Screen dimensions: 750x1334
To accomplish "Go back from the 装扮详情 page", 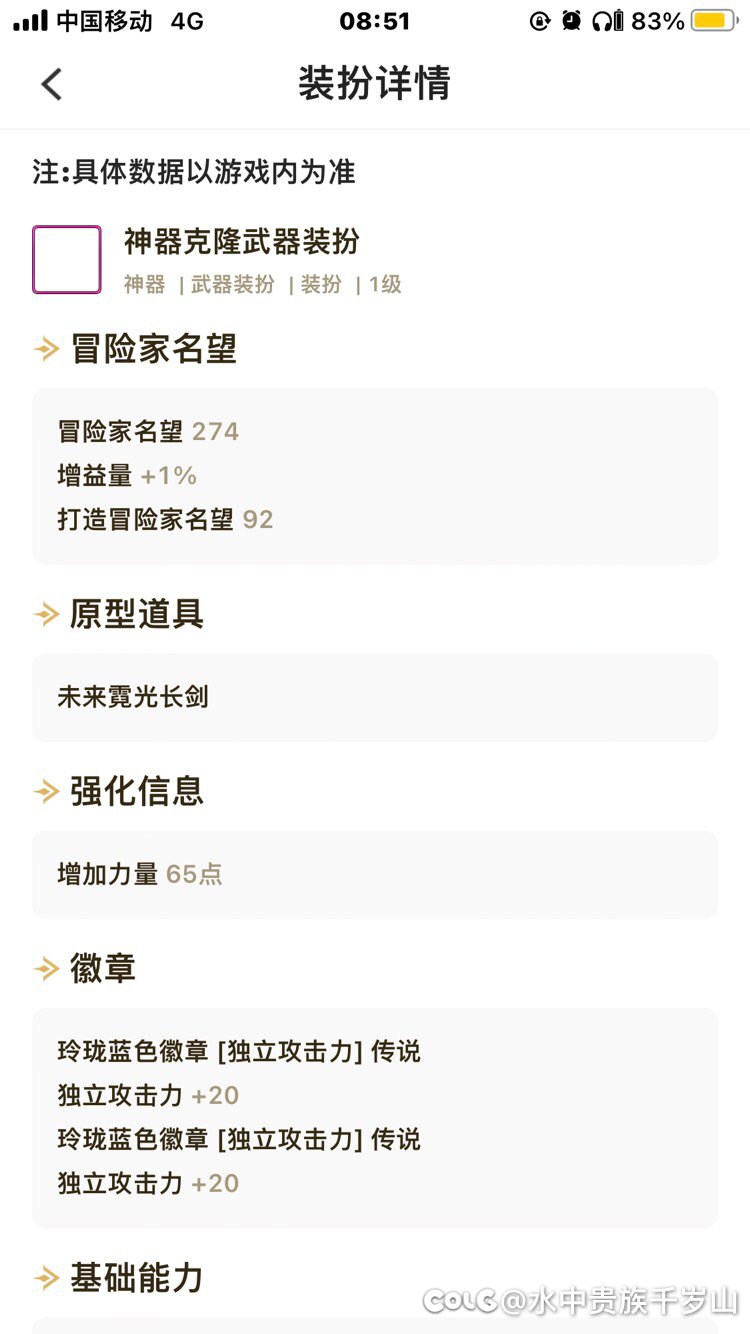I will (x=52, y=84).
